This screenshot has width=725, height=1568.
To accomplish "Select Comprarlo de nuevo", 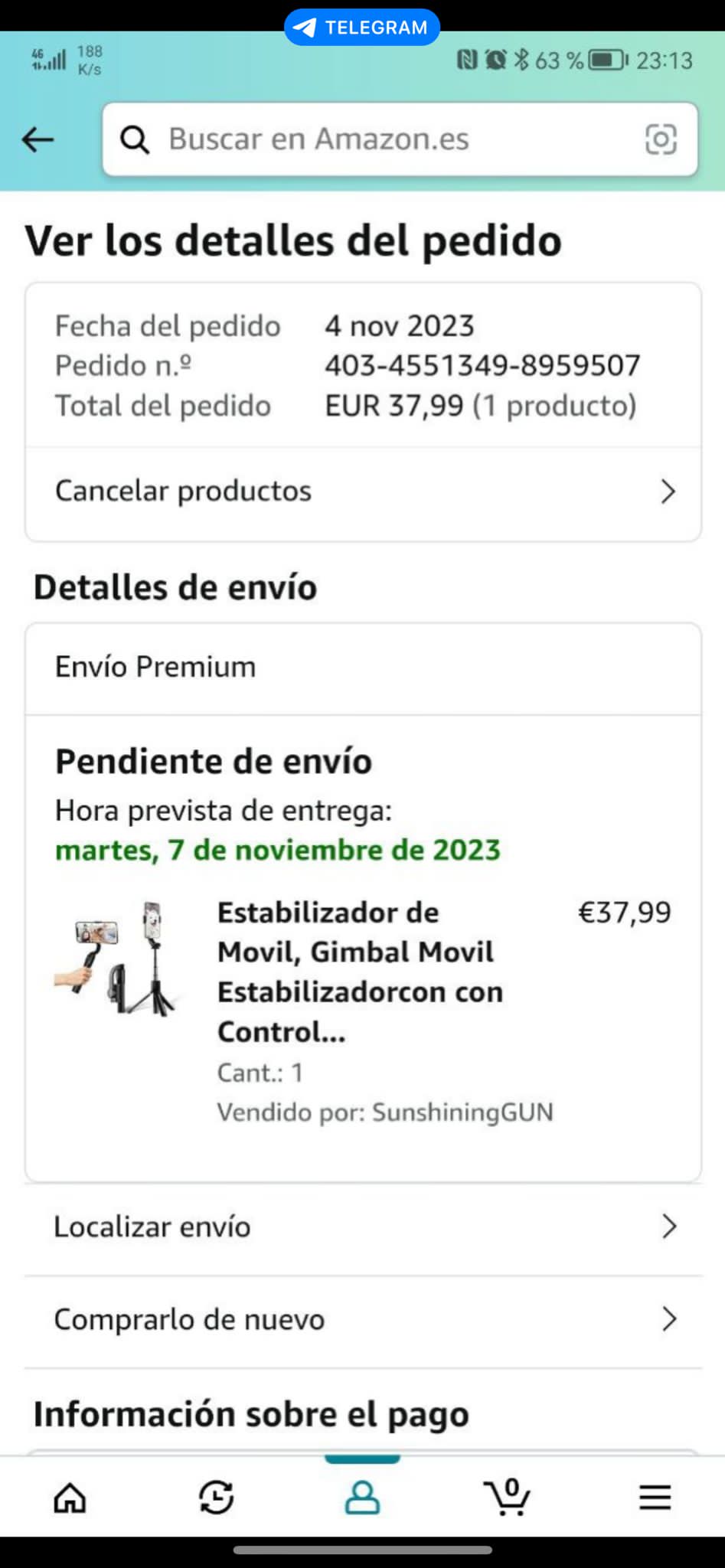I will click(x=363, y=1319).
